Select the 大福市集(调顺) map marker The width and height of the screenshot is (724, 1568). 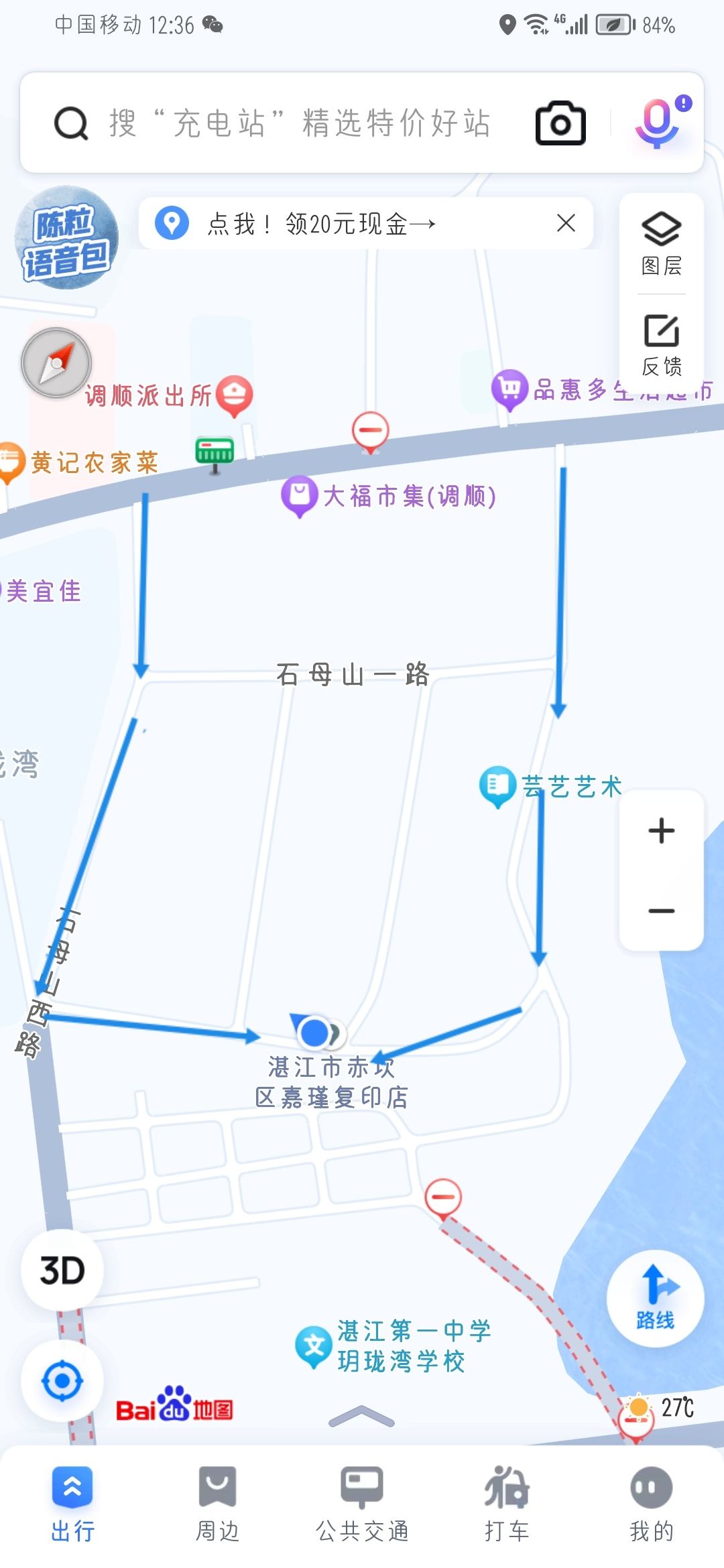[x=300, y=496]
